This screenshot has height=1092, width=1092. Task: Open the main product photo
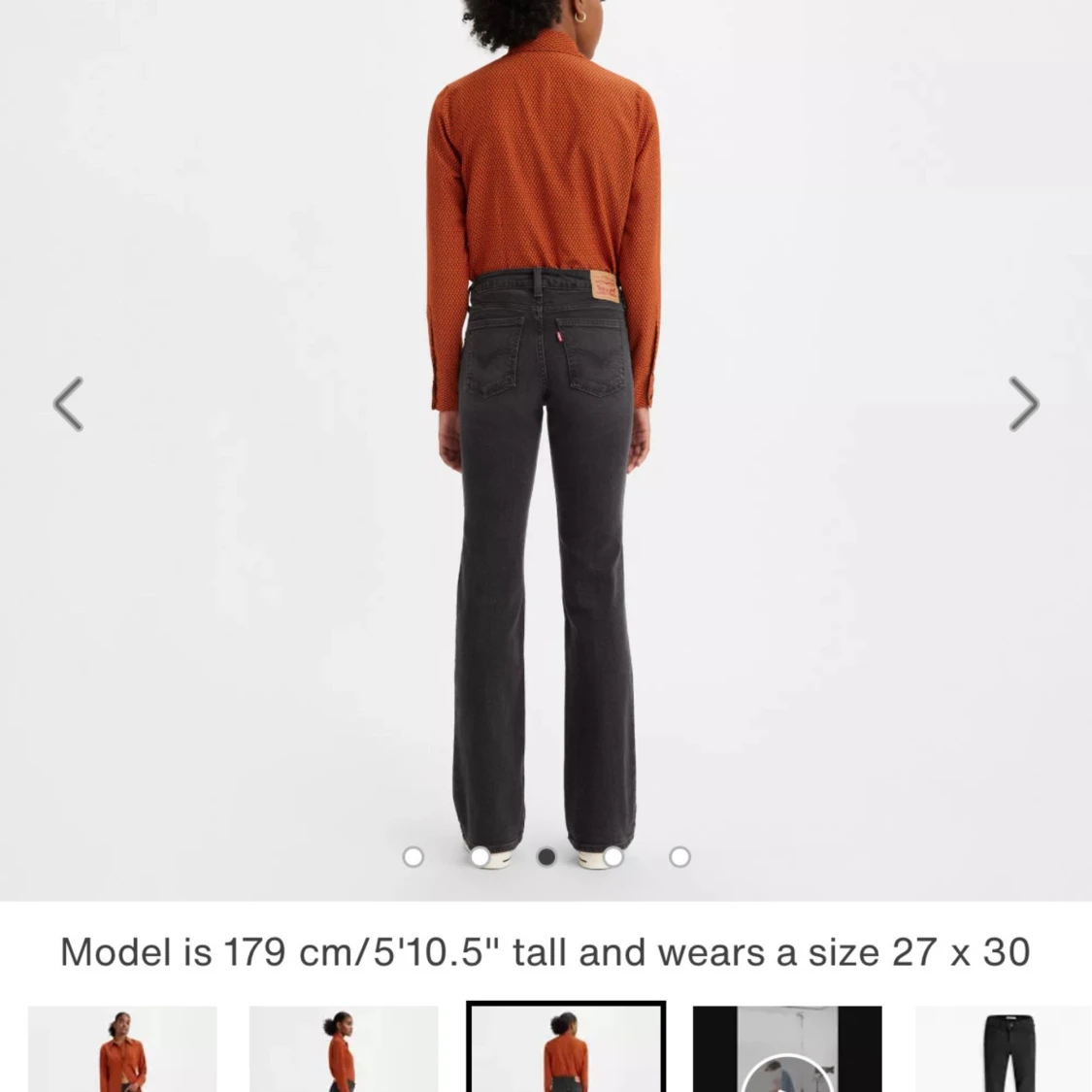coord(546,437)
